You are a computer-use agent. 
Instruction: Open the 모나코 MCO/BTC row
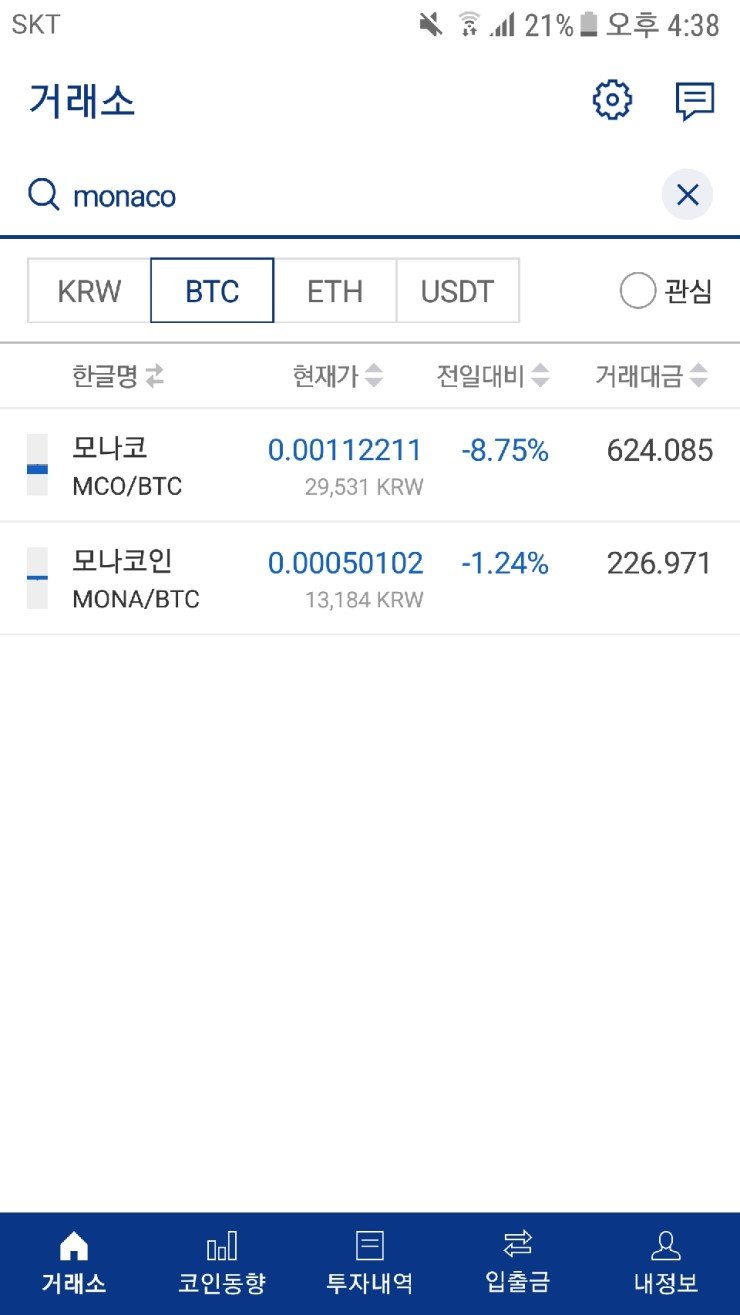[370, 465]
